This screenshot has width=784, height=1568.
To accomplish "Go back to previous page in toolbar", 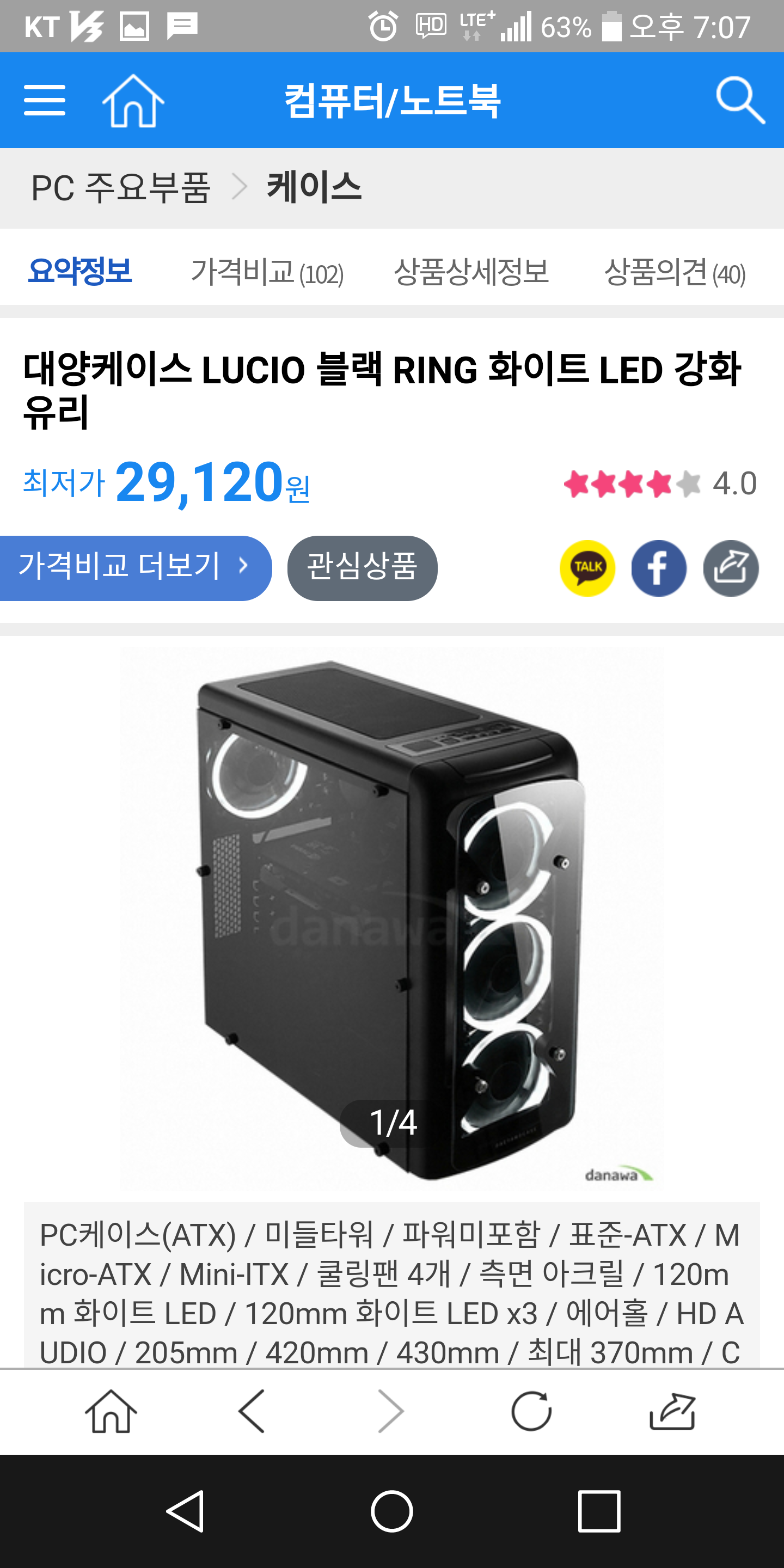I will pos(252,1411).
